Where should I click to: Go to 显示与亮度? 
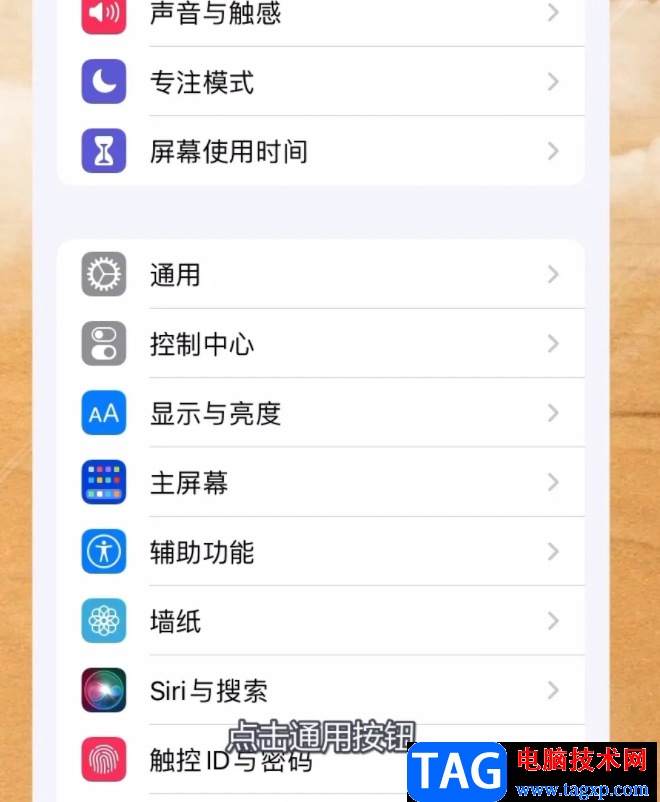(x=320, y=413)
